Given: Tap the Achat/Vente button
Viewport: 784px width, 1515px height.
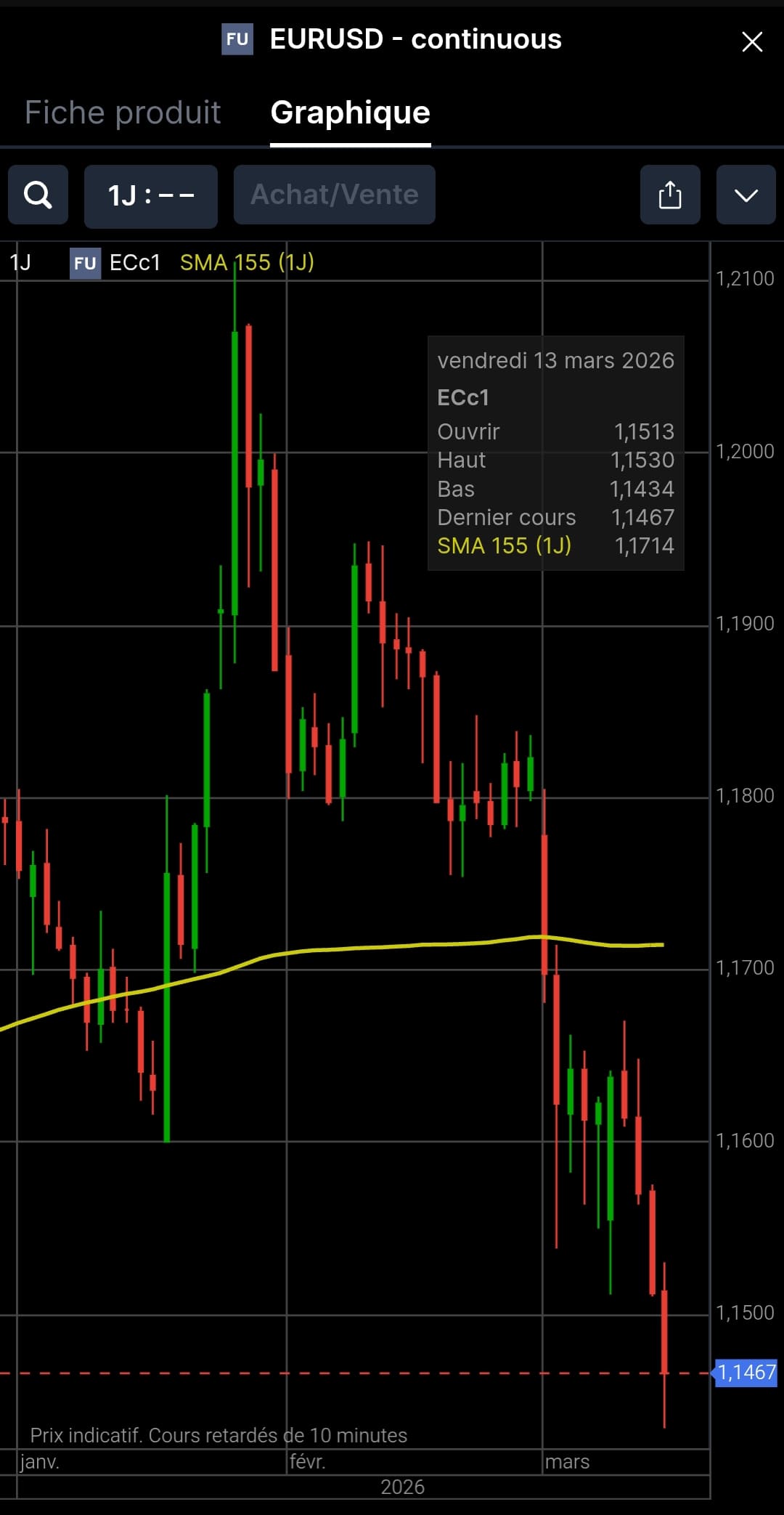Looking at the screenshot, I should pos(335,195).
